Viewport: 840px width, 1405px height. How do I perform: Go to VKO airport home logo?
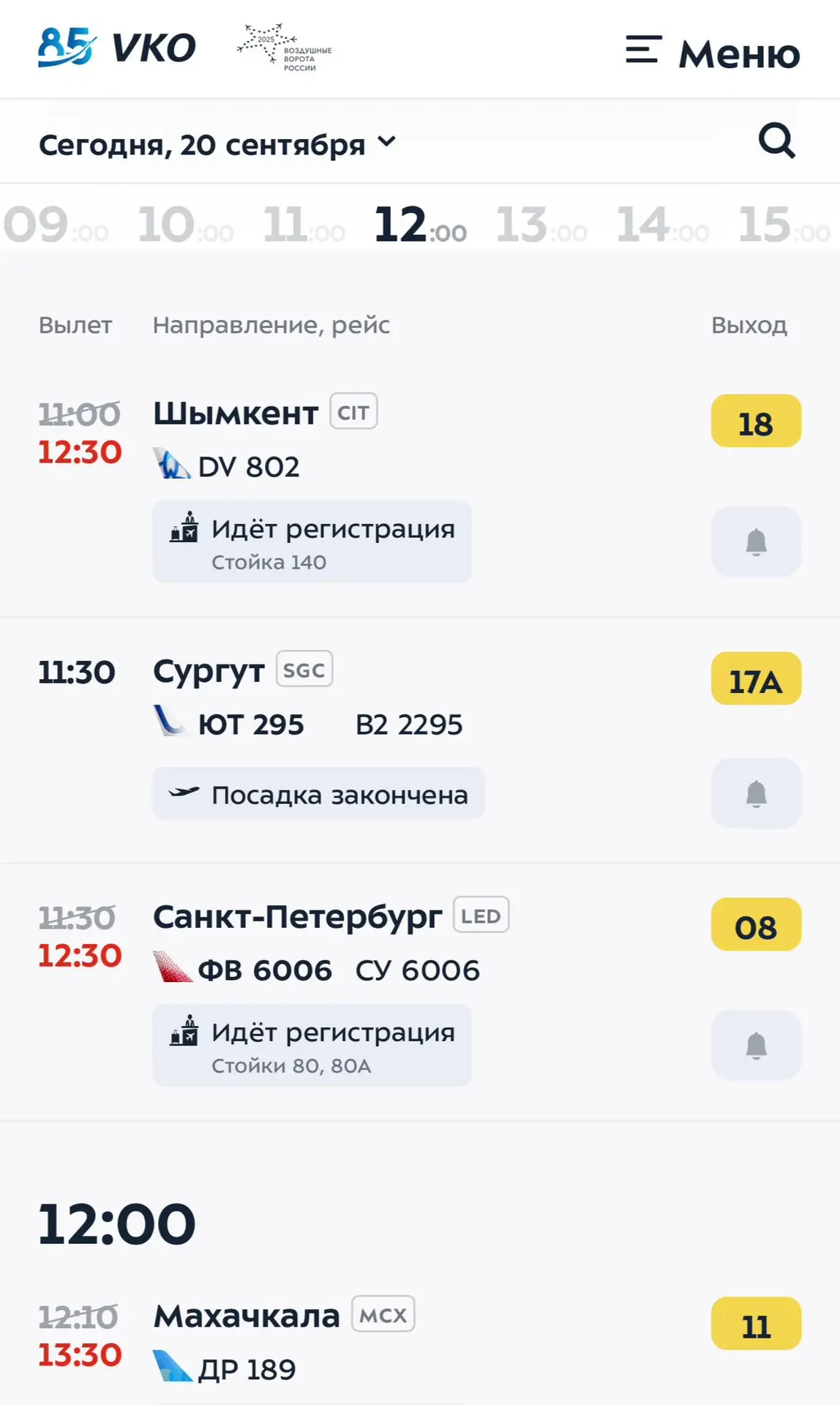[x=117, y=48]
